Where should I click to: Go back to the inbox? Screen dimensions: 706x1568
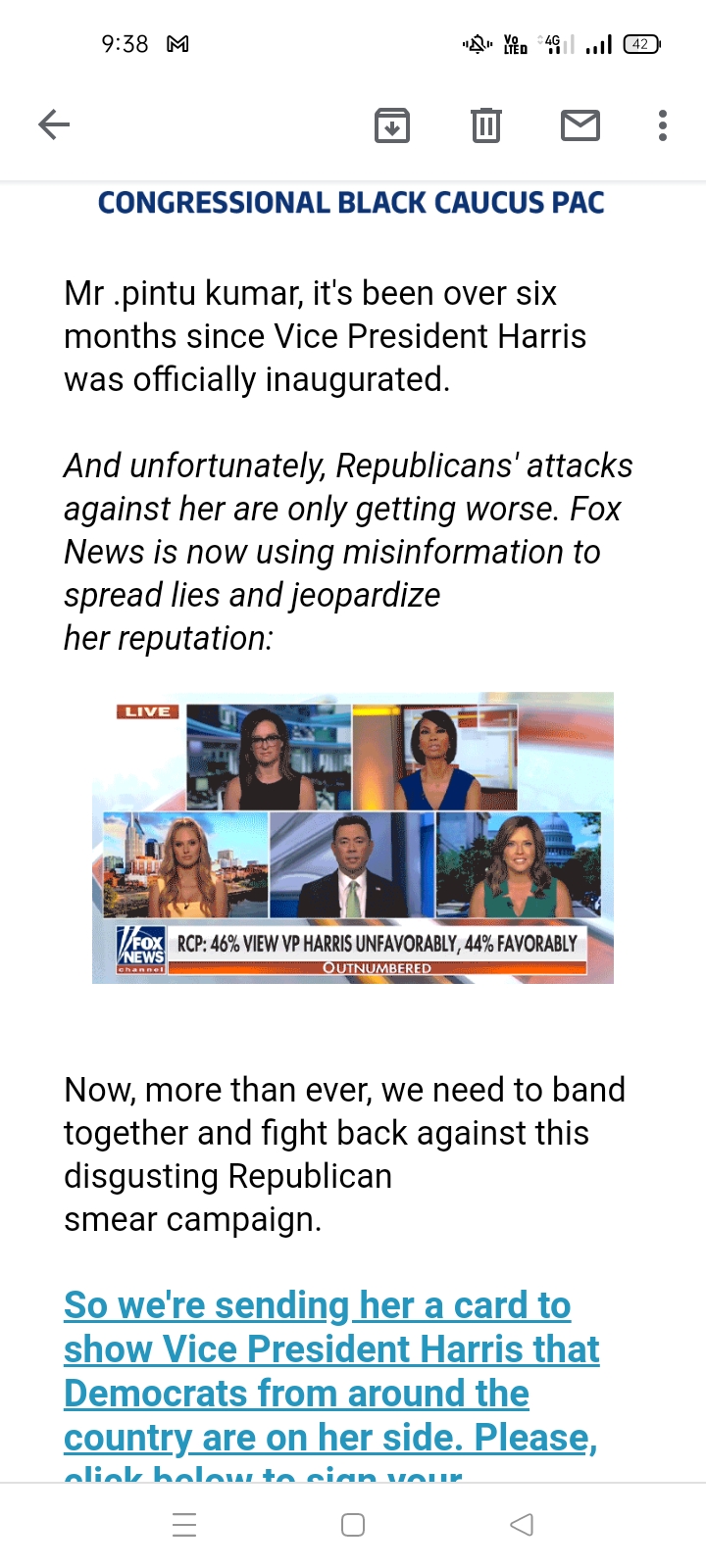click(x=54, y=124)
